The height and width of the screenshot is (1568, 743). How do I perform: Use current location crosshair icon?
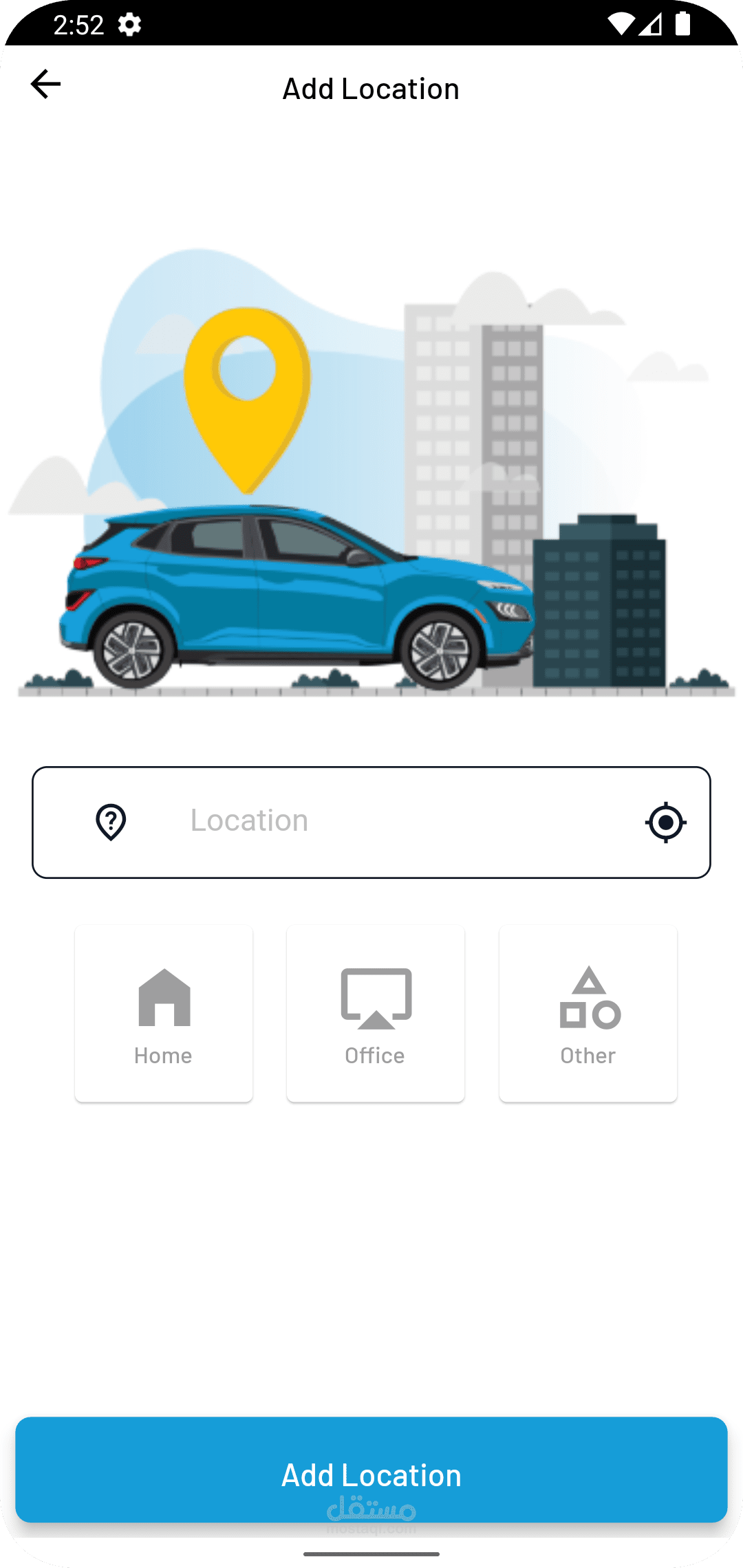pos(665,822)
